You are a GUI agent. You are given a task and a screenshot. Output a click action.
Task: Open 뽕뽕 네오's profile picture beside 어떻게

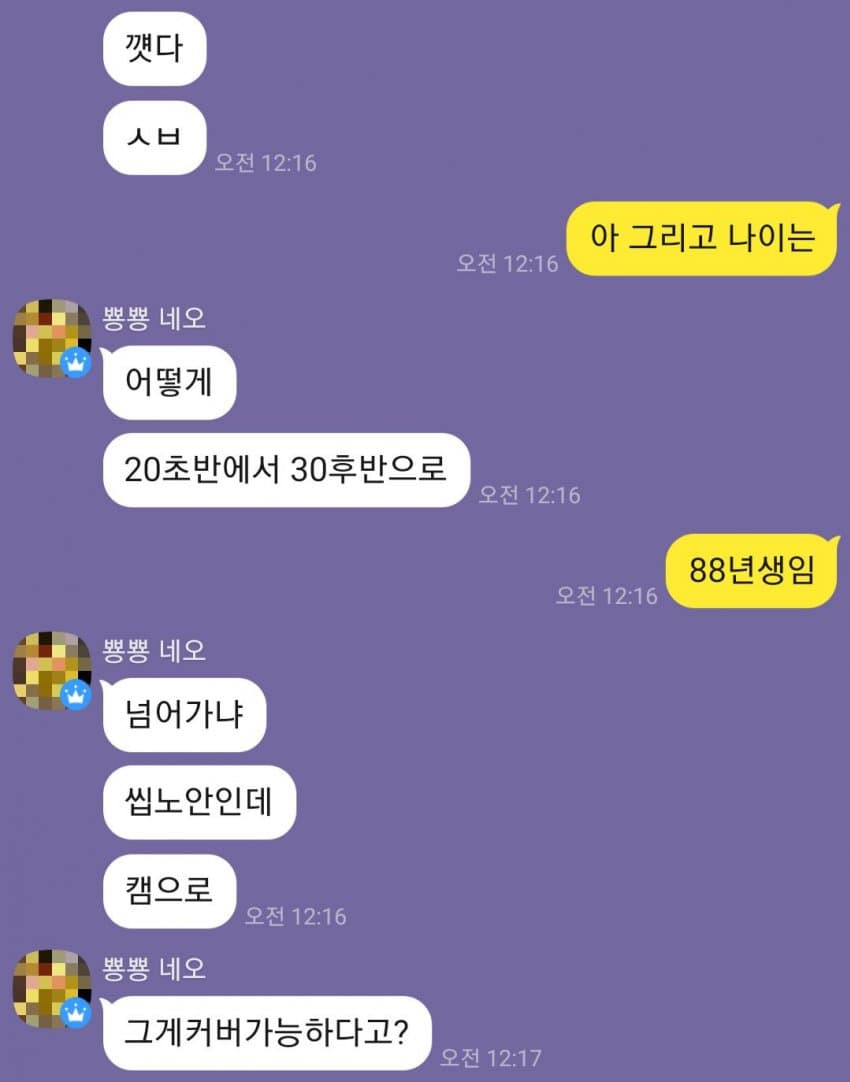[x=50, y=338]
